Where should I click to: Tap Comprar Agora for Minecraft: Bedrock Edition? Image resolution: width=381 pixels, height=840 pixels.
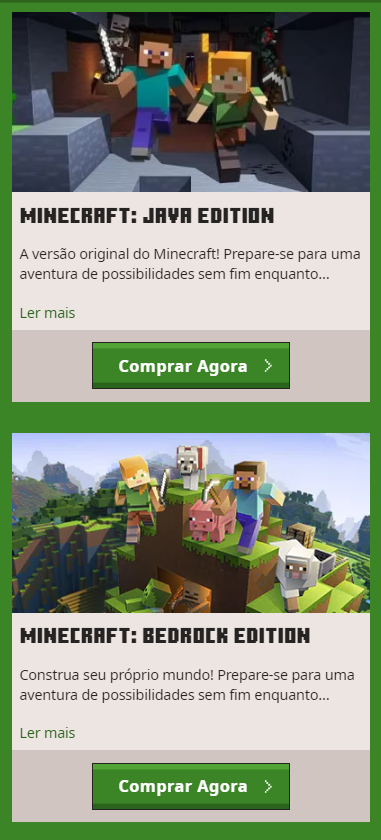tap(191, 786)
